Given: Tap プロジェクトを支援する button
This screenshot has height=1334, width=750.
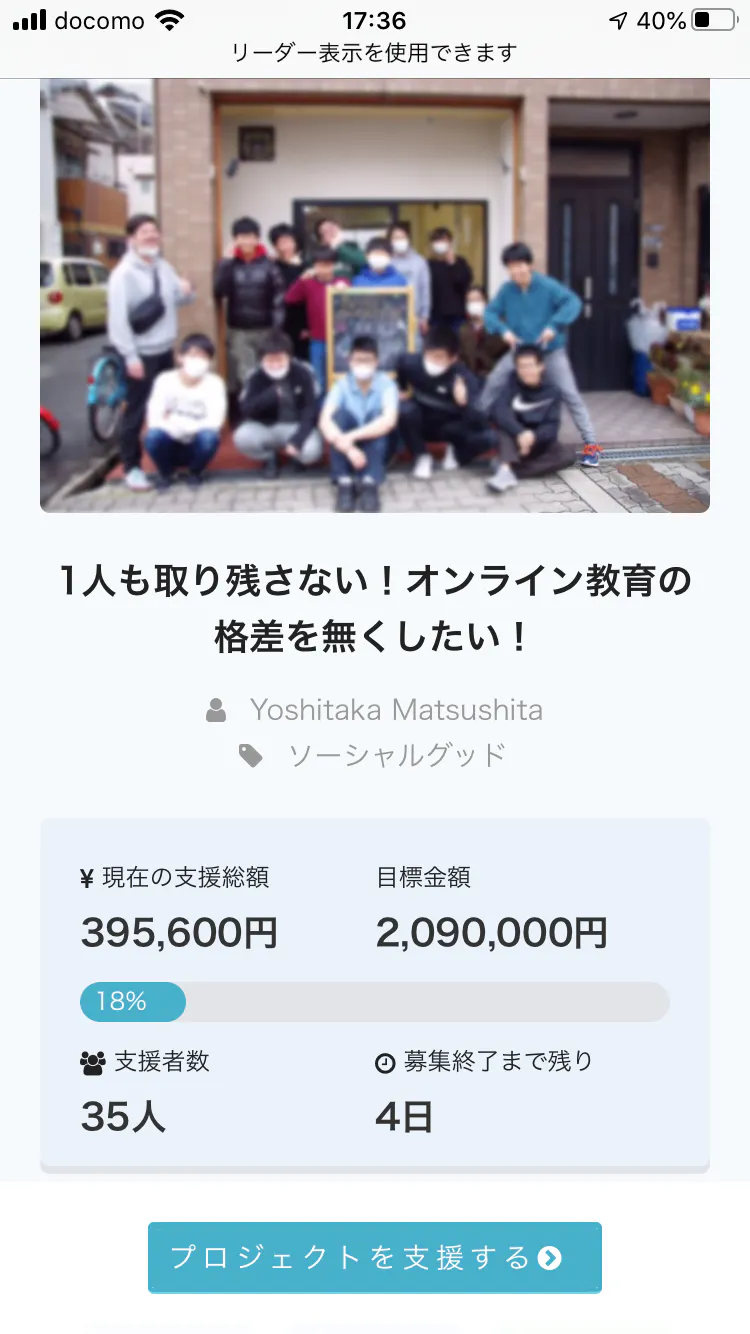Looking at the screenshot, I should point(374,1257).
